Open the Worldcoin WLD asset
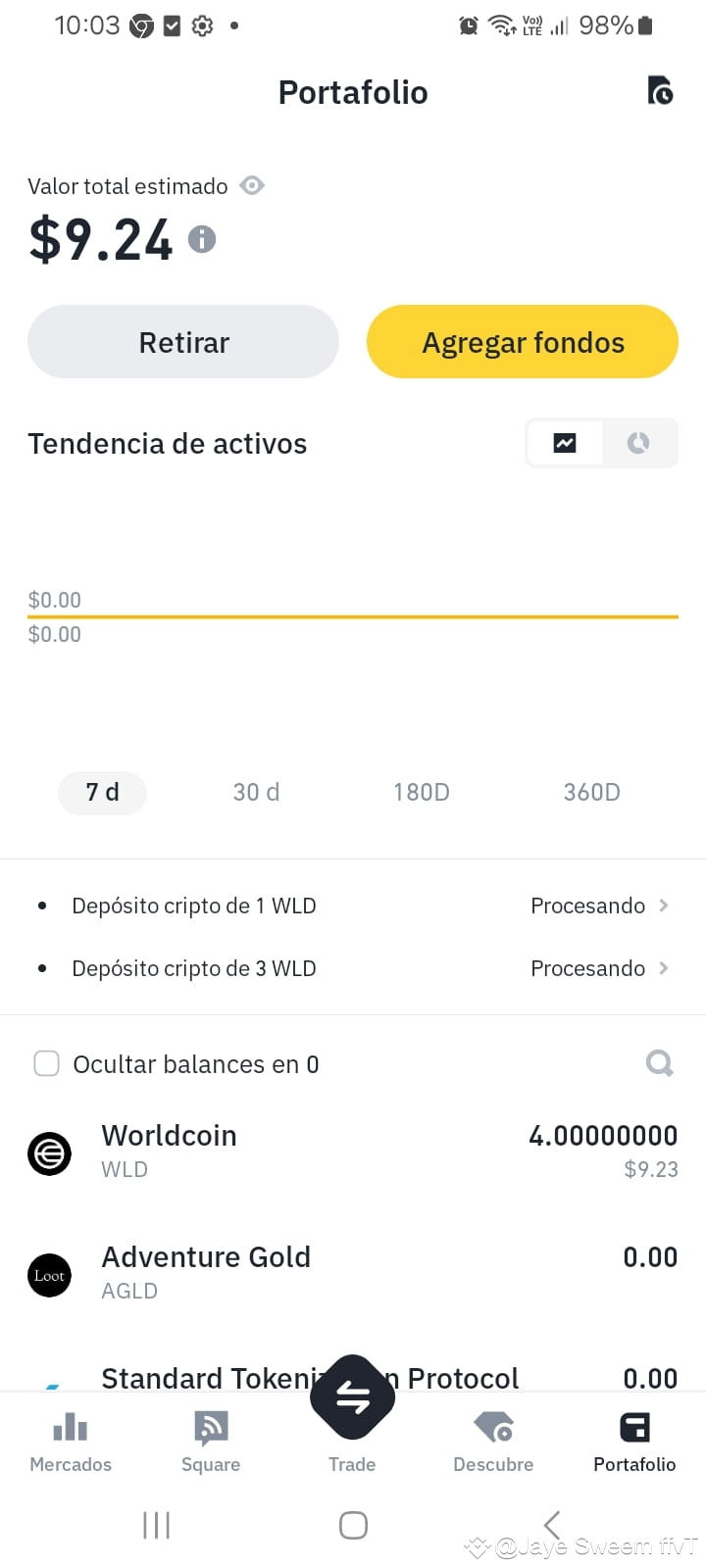Viewport: 706px width, 1568px height. click(353, 1151)
